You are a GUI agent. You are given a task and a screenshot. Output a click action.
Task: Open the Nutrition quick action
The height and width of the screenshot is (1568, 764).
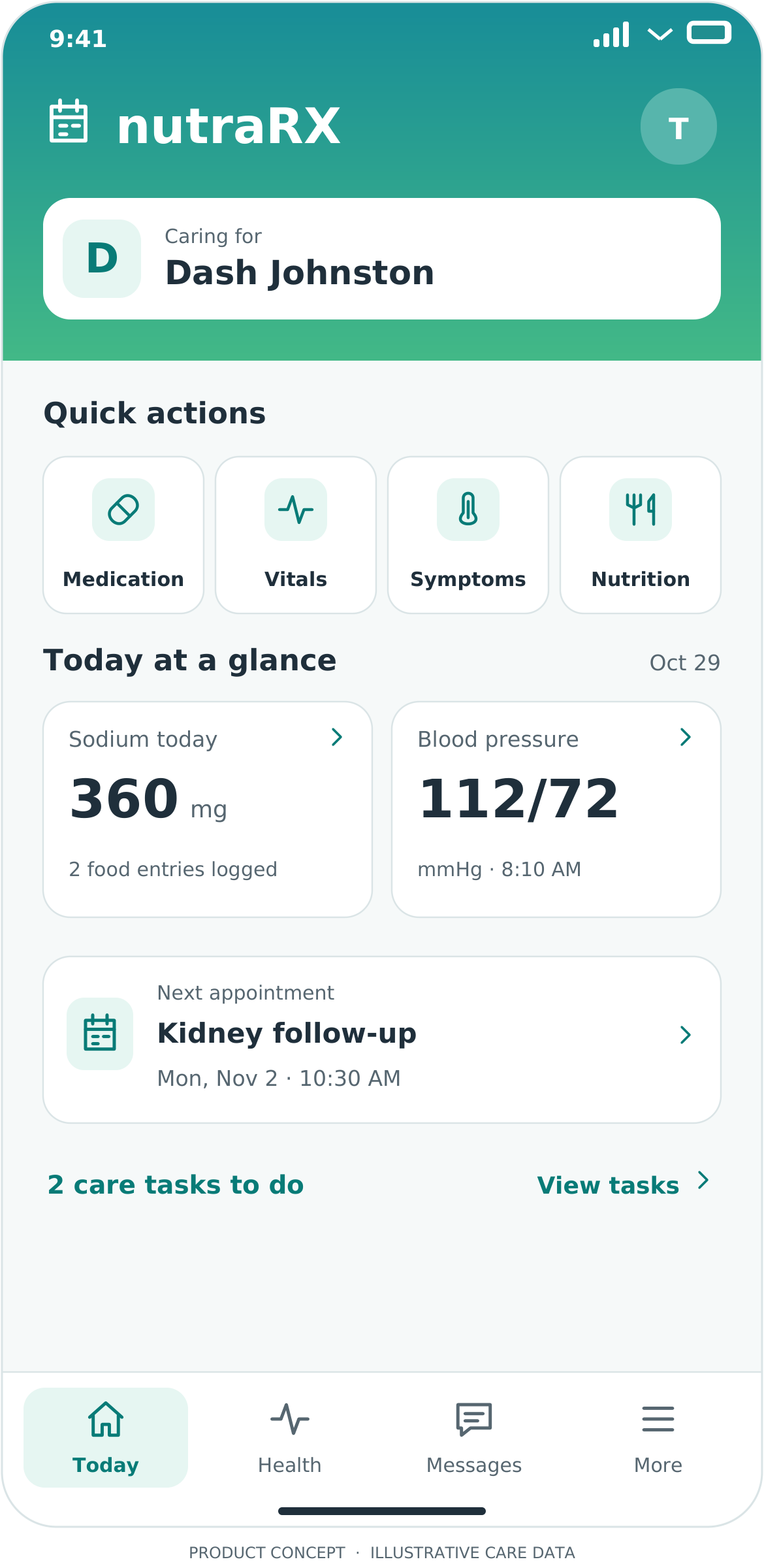641,535
